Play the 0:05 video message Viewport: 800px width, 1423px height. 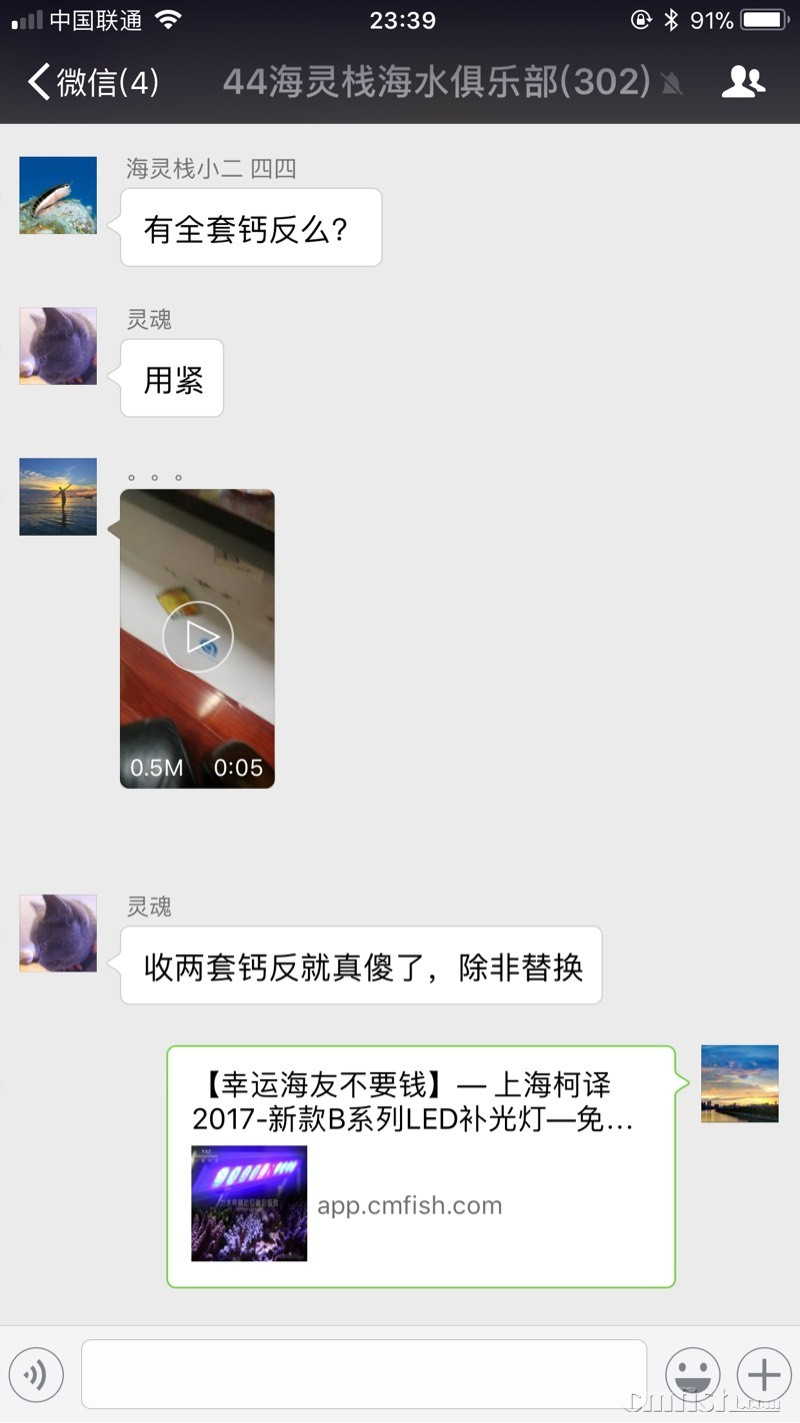pos(197,637)
